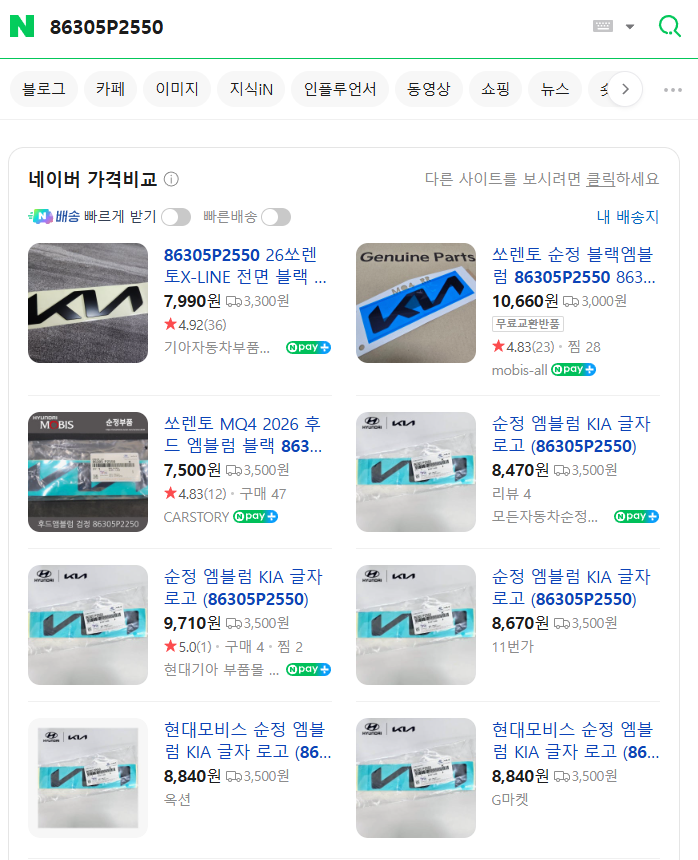
Task: Open the 인플루언서 tab
Action: (340, 89)
